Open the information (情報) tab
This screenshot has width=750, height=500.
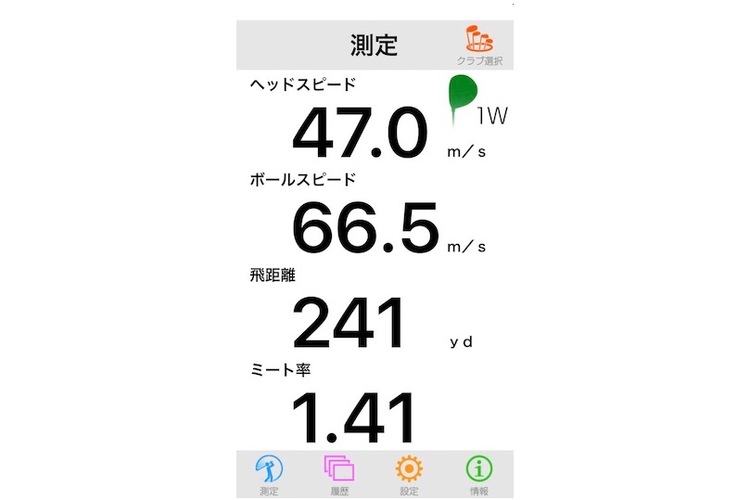point(479,474)
